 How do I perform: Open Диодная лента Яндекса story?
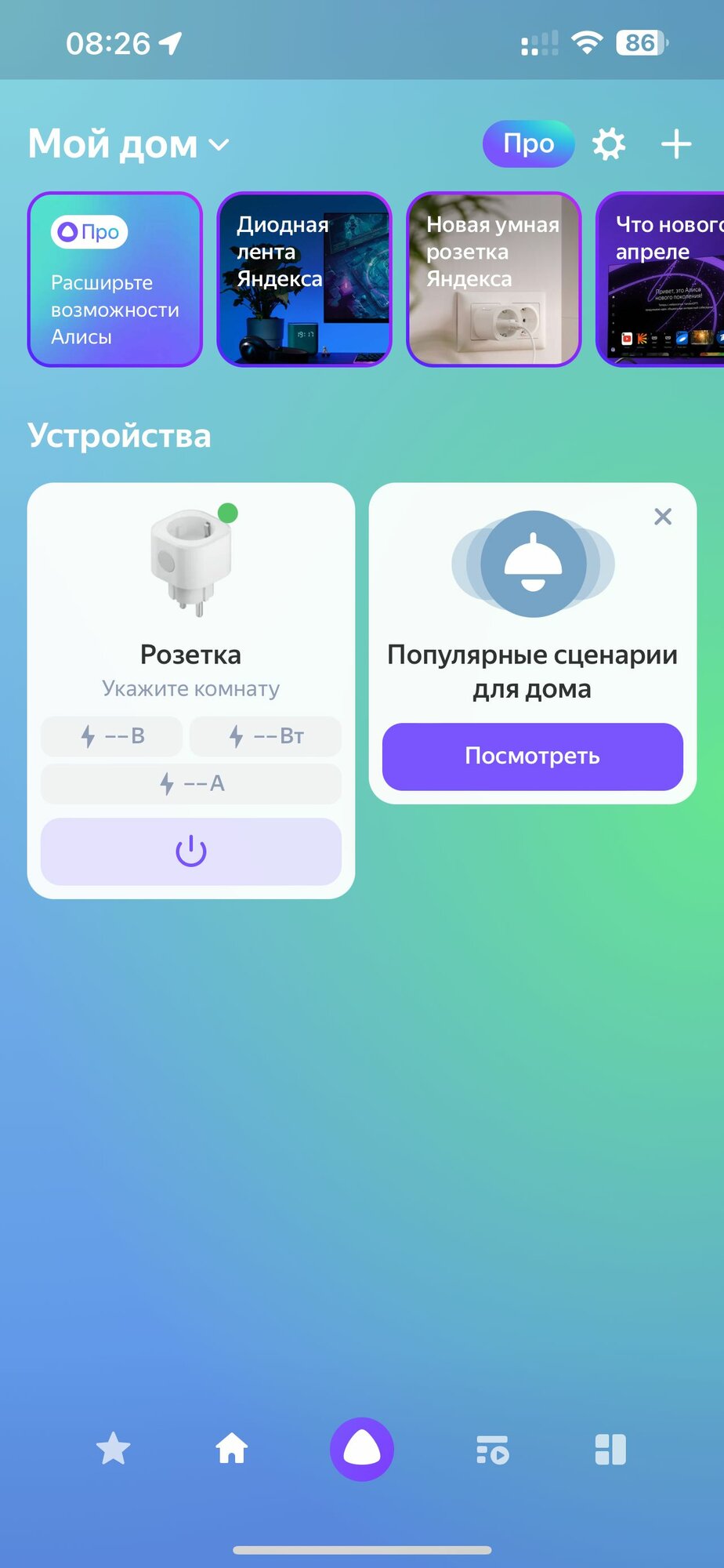pos(304,279)
